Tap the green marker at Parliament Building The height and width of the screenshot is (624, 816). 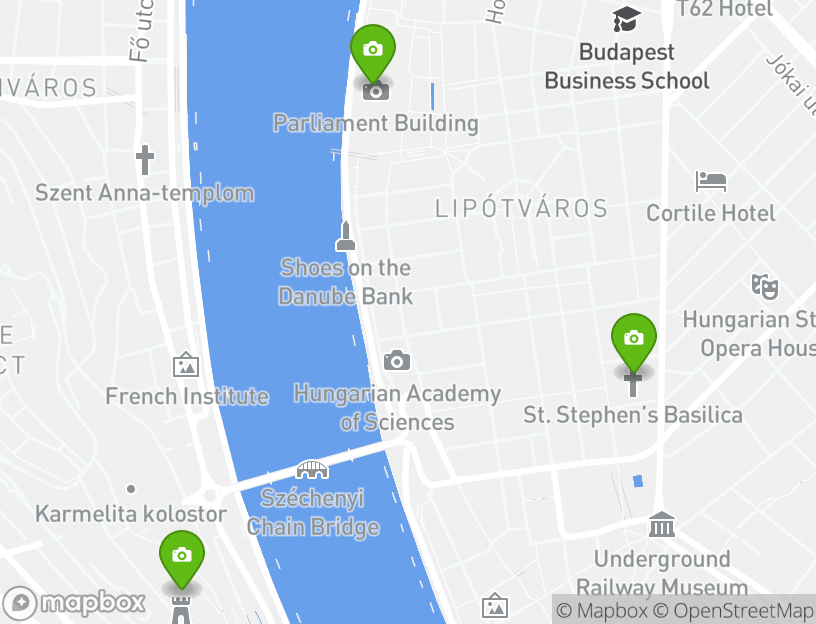click(373, 50)
